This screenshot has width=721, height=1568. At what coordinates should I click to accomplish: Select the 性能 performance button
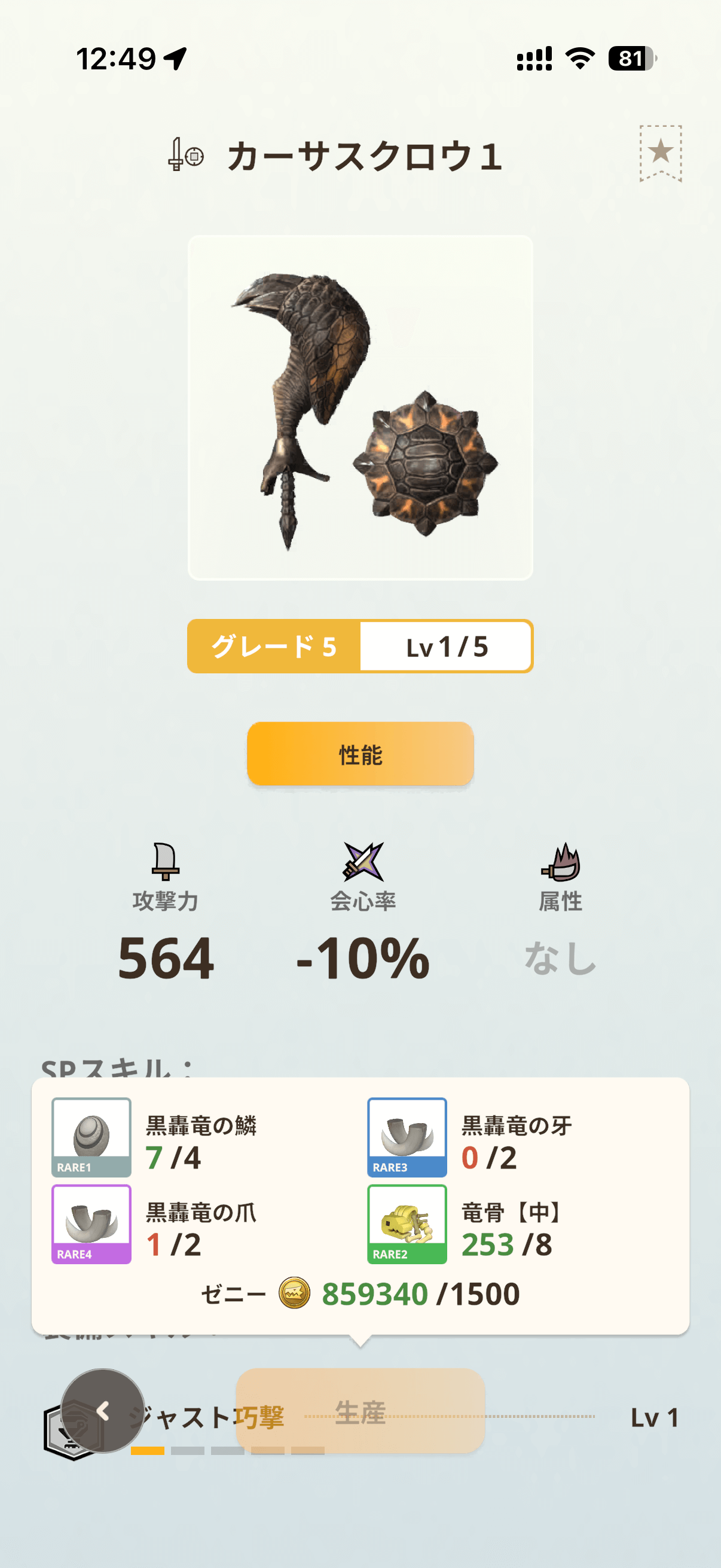click(x=360, y=754)
